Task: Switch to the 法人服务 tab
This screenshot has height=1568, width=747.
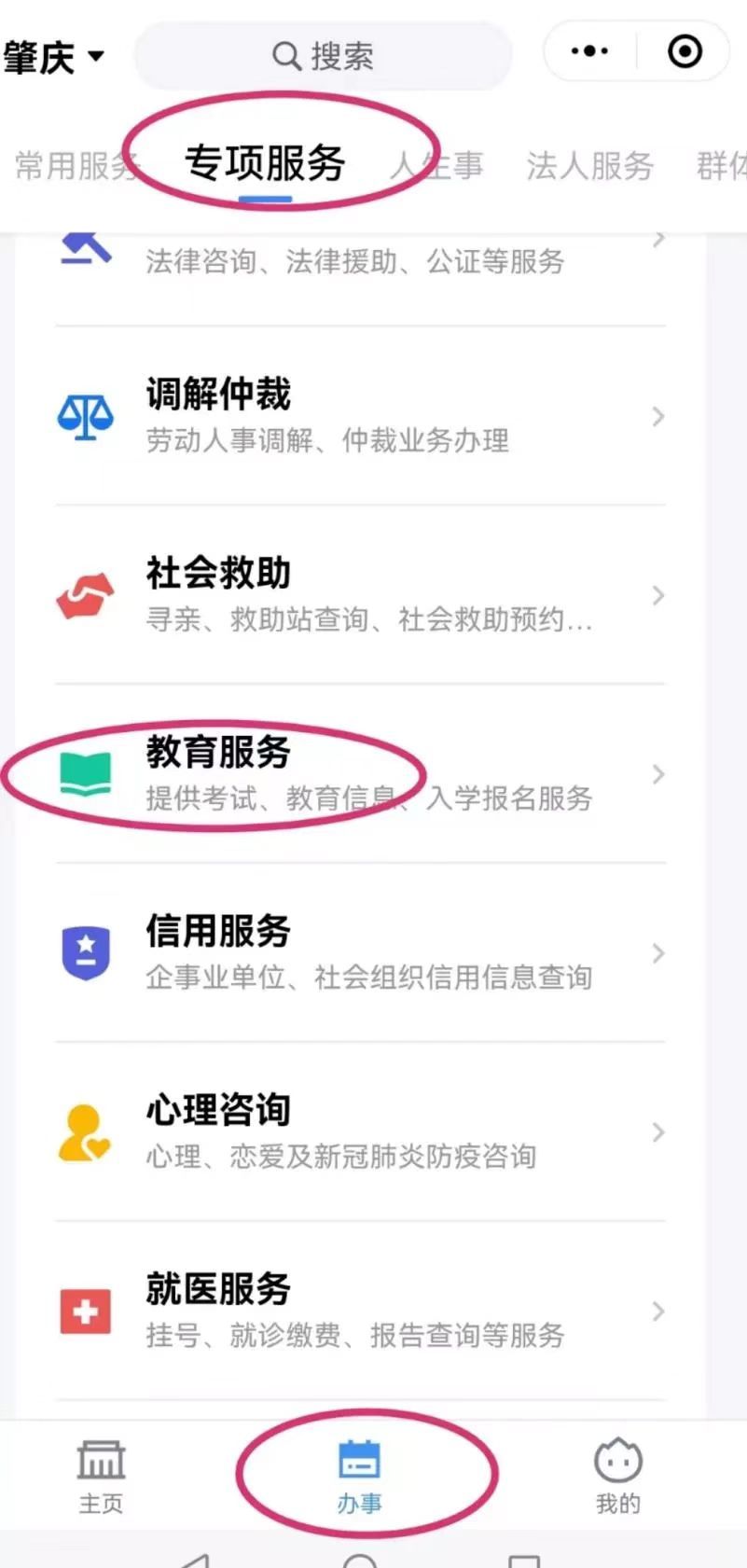Action: tap(588, 166)
